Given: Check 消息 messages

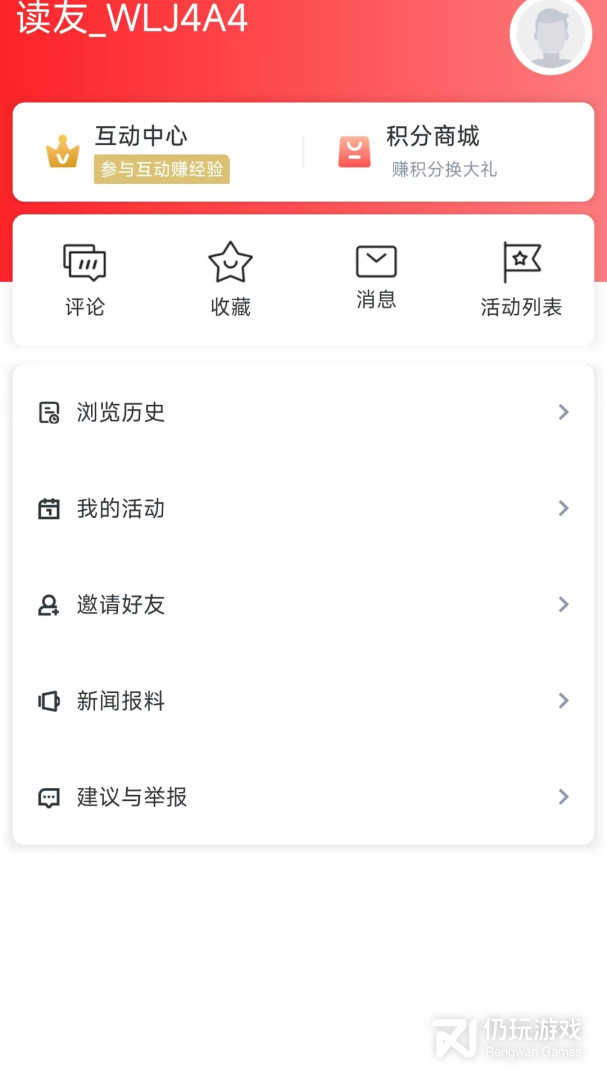Looking at the screenshot, I should point(376,278).
